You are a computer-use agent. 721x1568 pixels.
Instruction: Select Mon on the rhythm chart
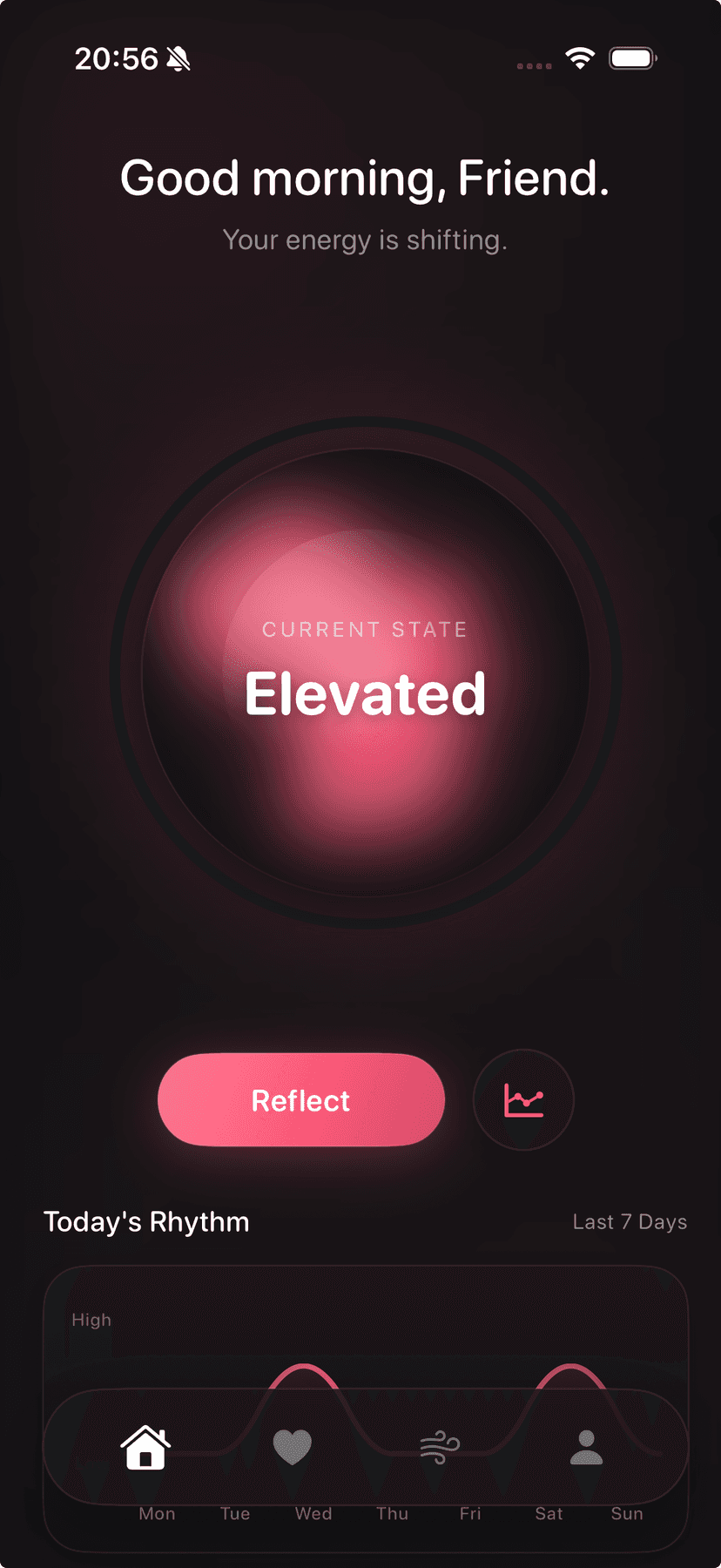coord(157,1514)
